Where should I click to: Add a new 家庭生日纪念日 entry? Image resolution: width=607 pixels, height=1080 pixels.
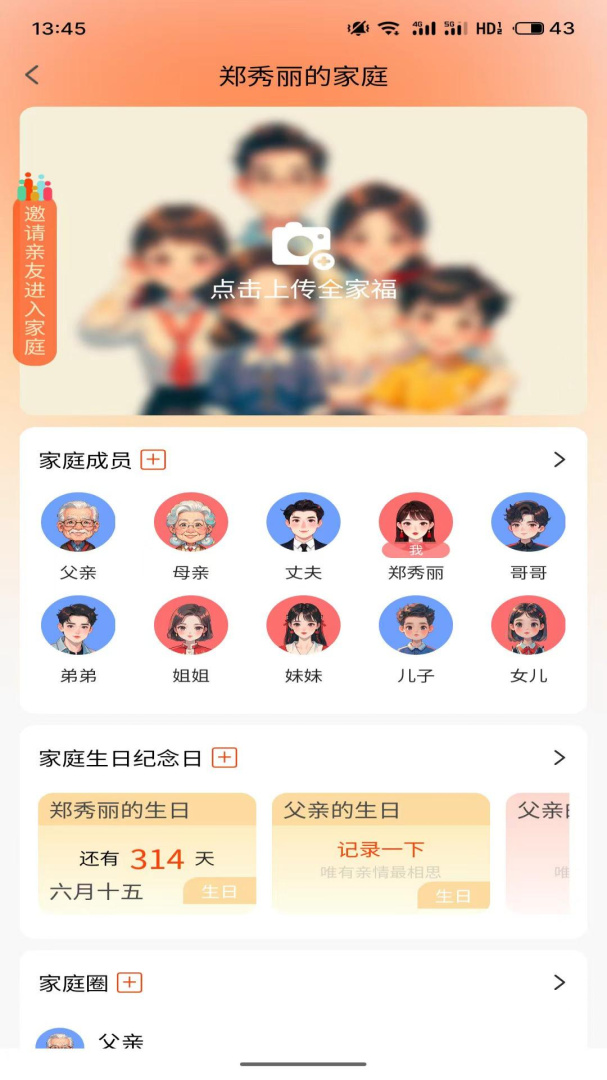pos(225,758)
